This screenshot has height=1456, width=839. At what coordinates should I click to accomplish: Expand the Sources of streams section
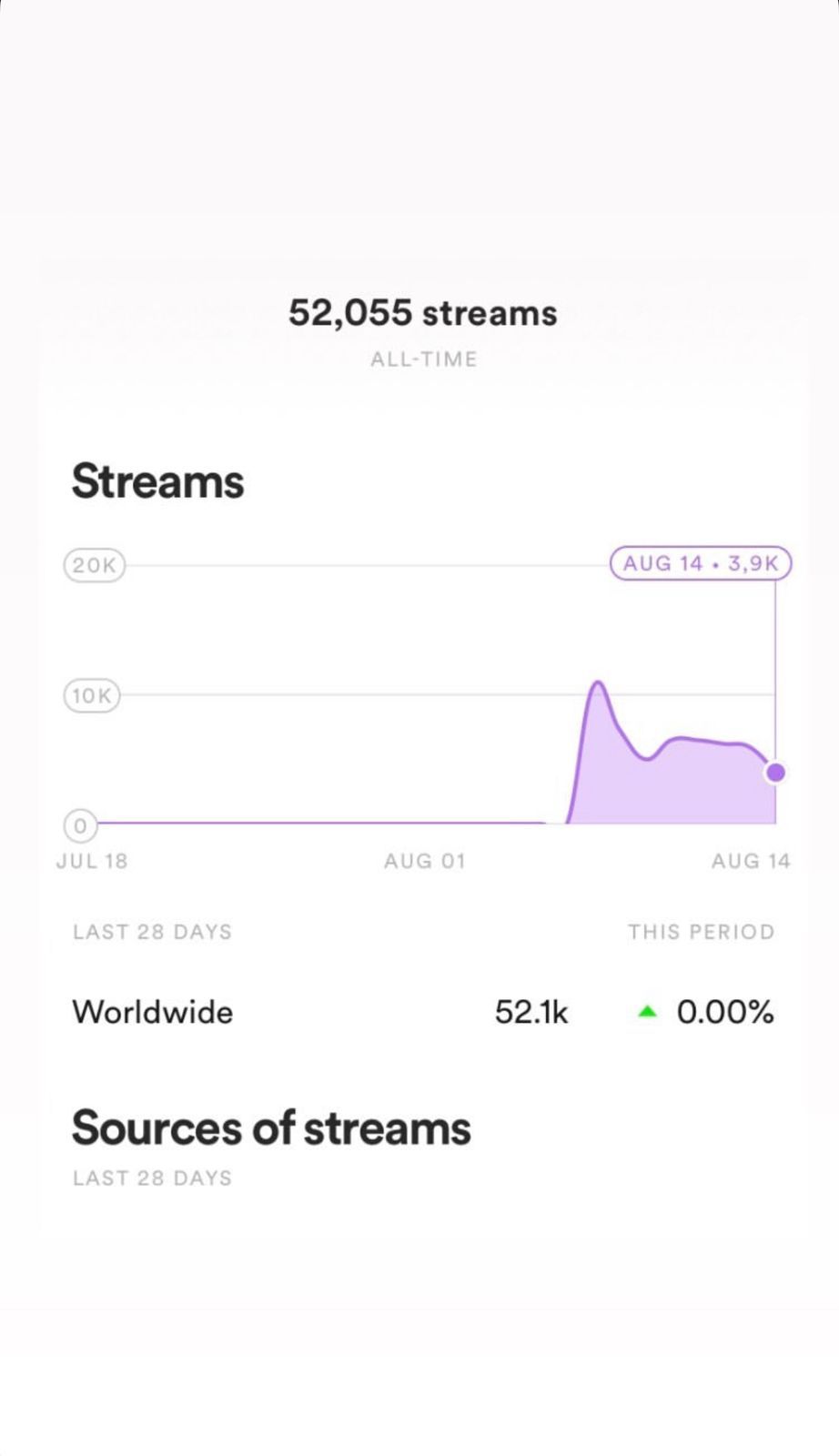pos(271,1127)
